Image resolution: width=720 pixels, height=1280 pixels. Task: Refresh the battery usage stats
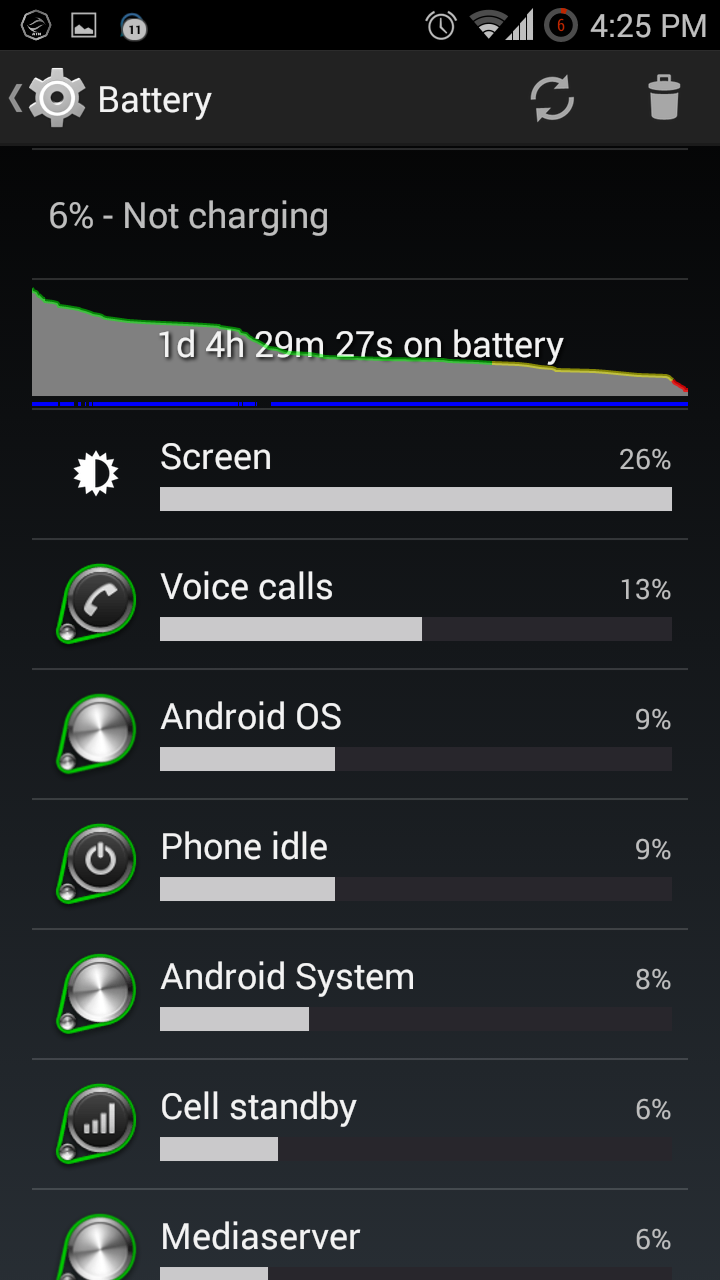tap(552, 99)
